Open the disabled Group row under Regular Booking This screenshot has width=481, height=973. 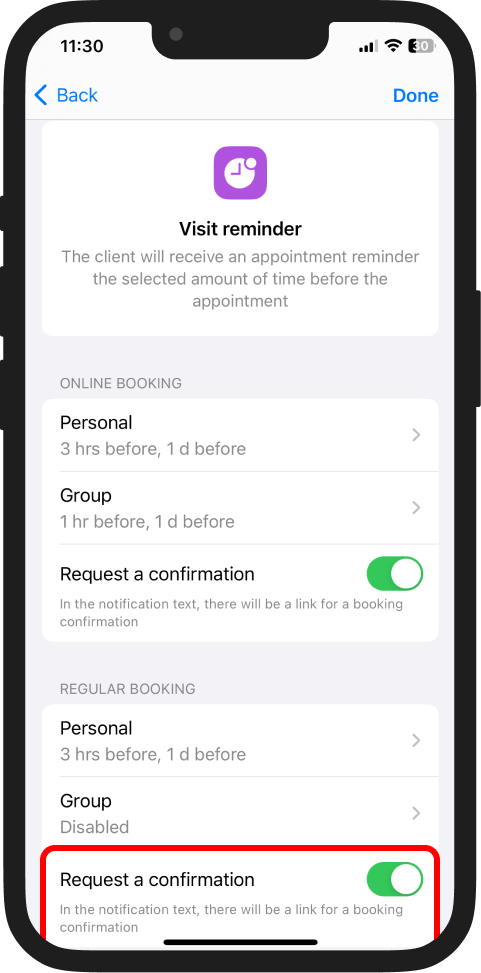(240, 813)
